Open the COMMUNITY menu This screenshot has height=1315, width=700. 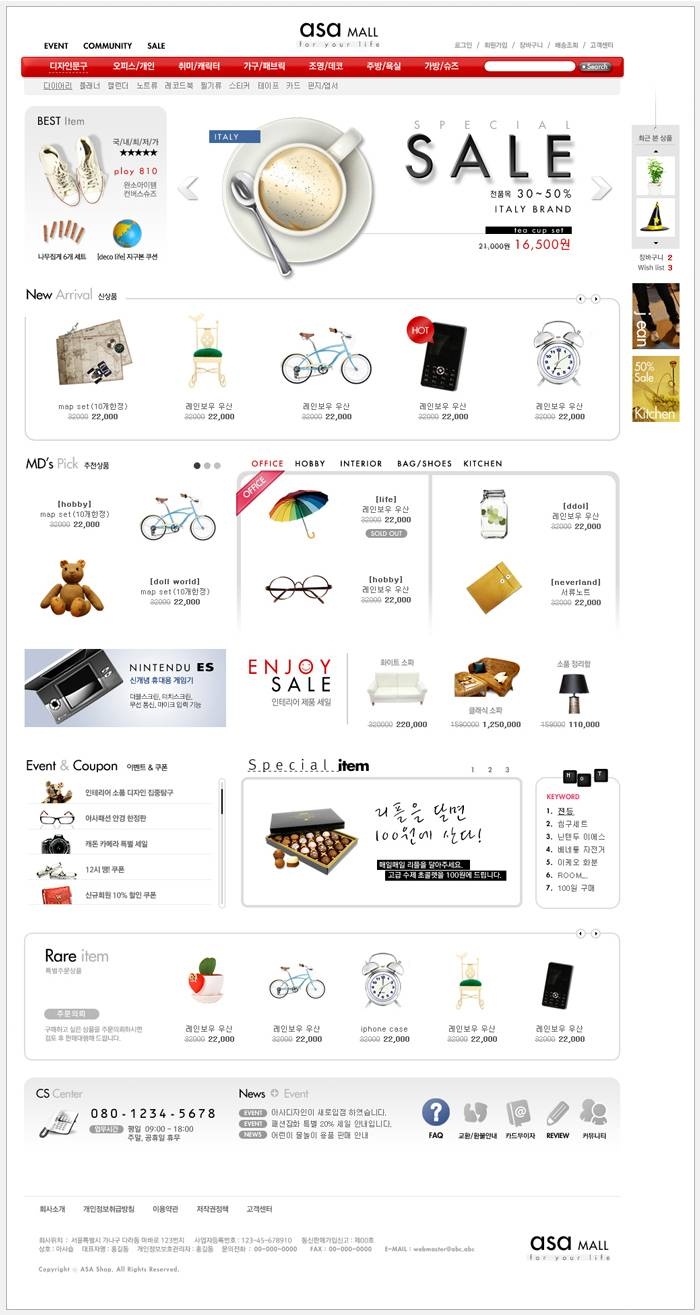tap(107, 46)
